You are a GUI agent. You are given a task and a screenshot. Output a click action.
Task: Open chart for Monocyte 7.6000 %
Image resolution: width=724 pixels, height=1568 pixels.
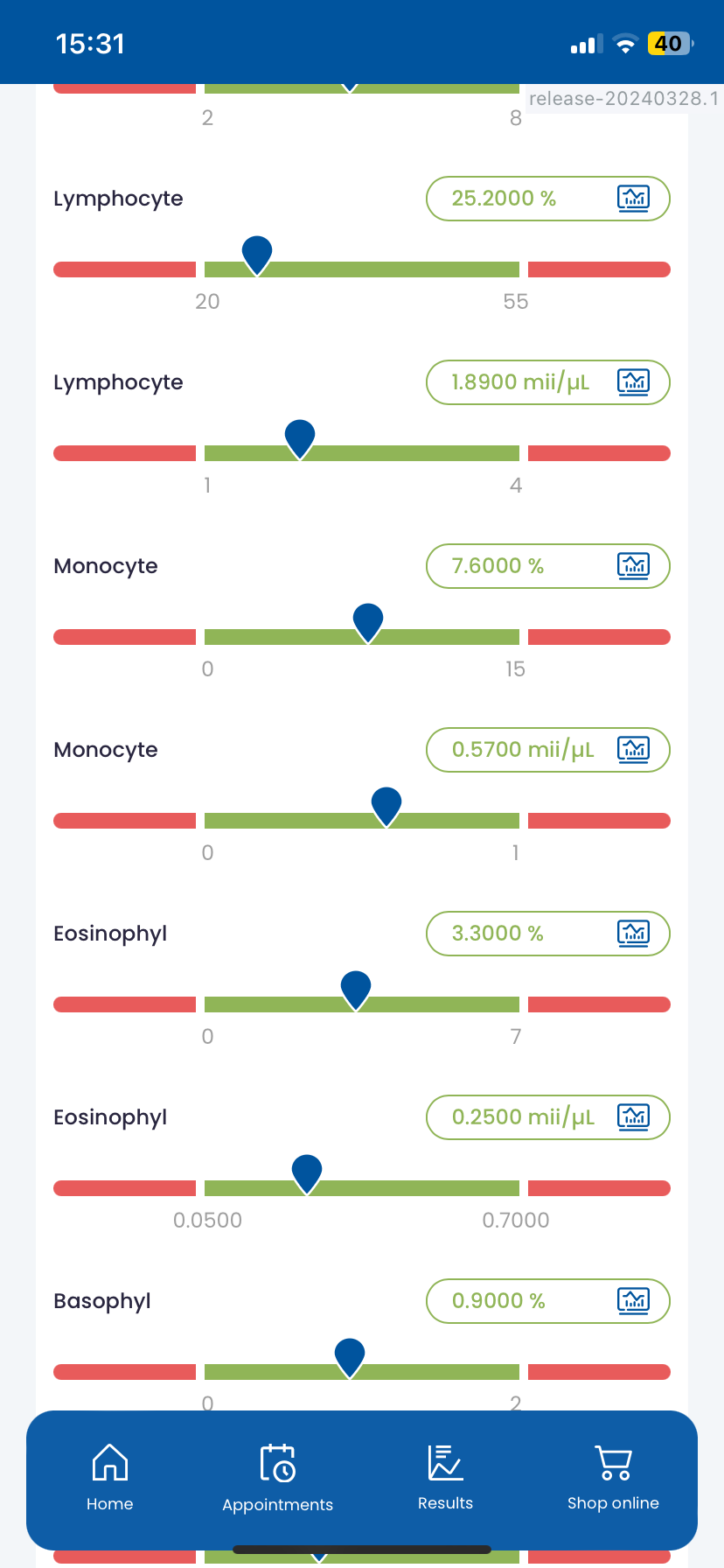point(633,566)
